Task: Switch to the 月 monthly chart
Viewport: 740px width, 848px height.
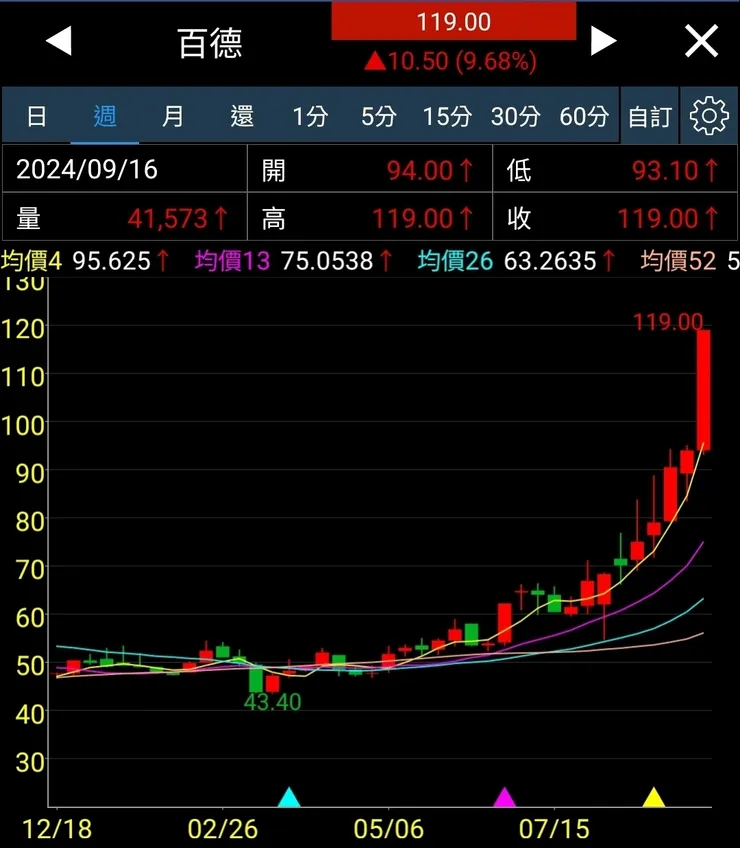Action: click(173, 117)
